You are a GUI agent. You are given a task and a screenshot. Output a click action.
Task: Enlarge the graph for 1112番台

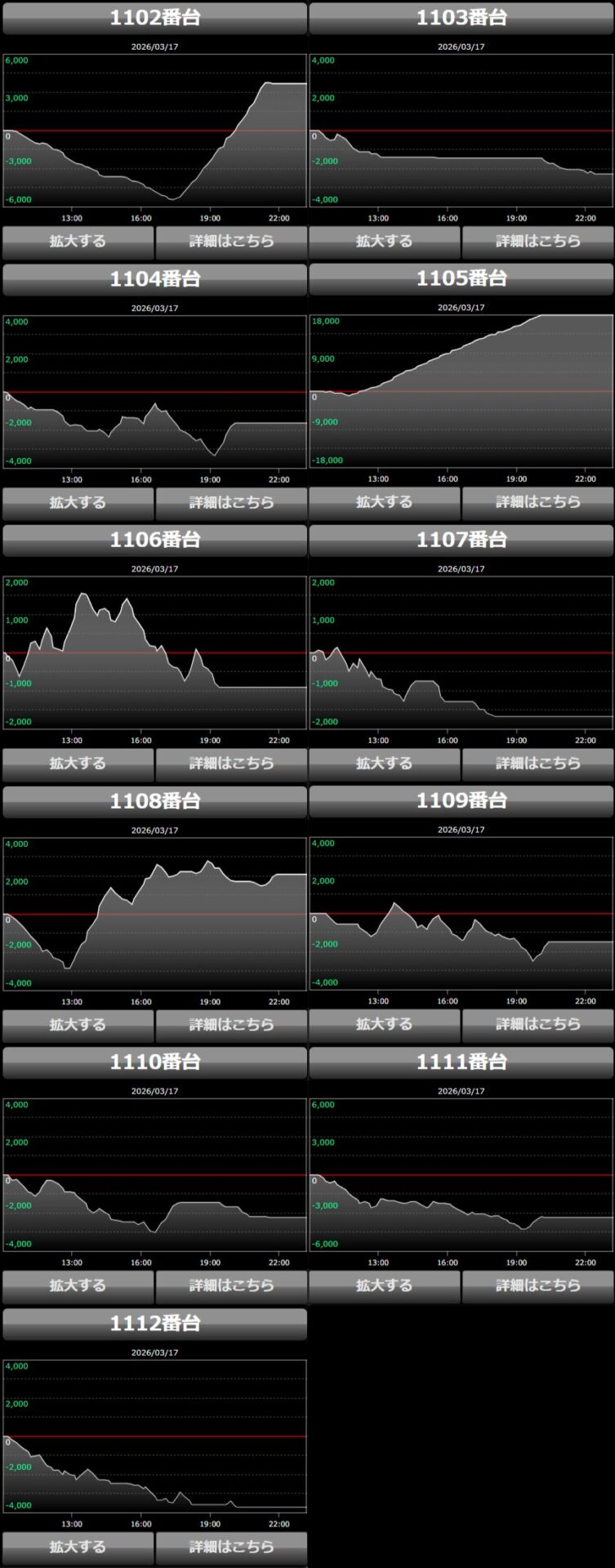(x=78, y=1547)
